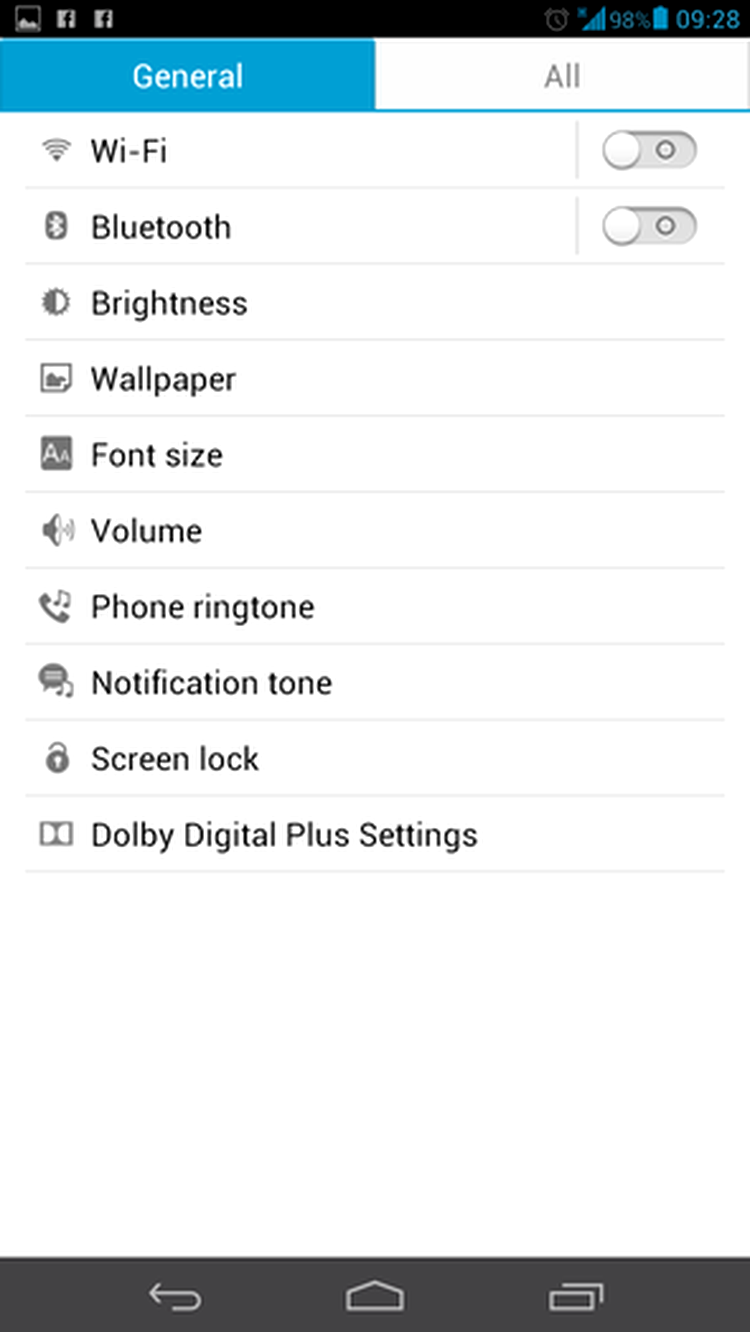Enable the Bluetooth switch
The height and width of the screenshot is (1332, 750).
click(x=649, y=227)
